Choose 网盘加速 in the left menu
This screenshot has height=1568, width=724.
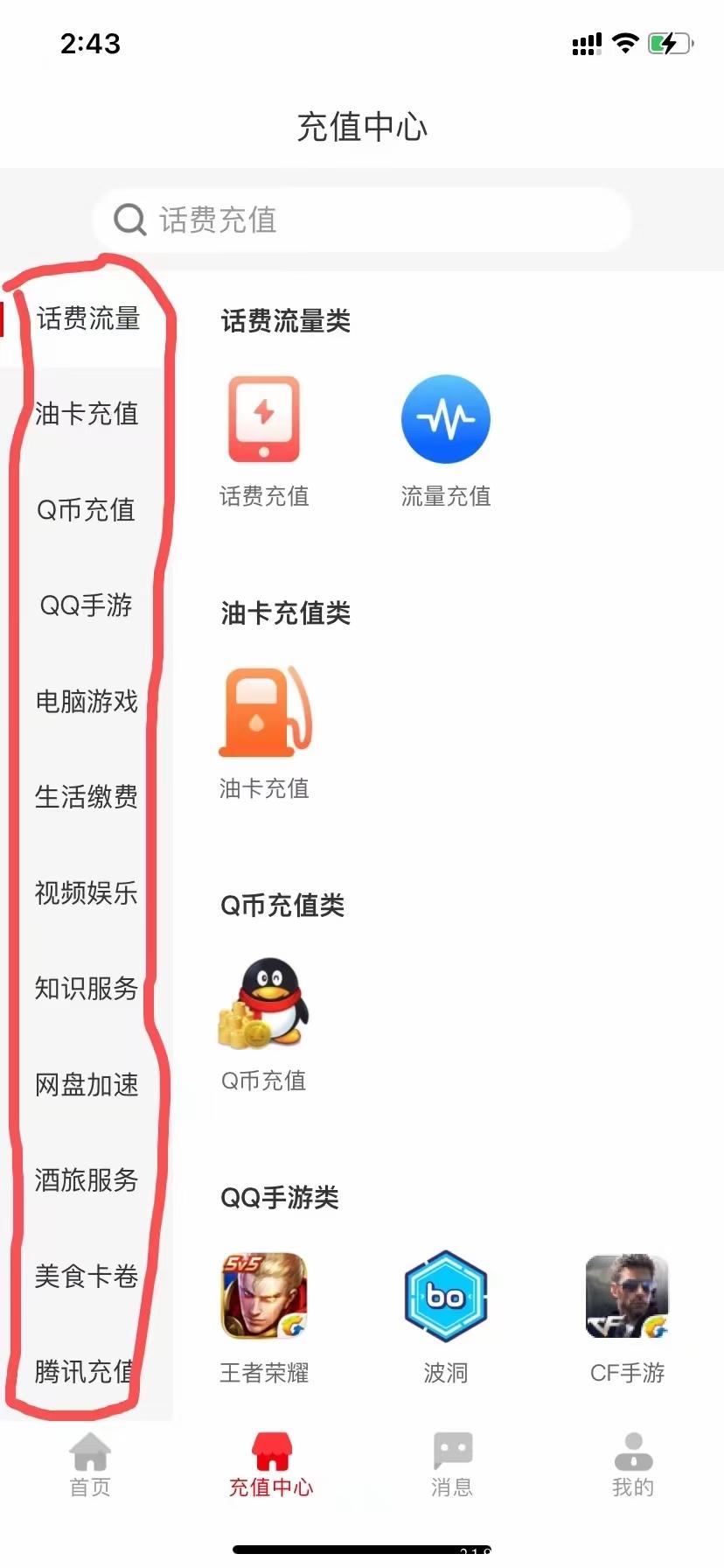(86, 1085)
